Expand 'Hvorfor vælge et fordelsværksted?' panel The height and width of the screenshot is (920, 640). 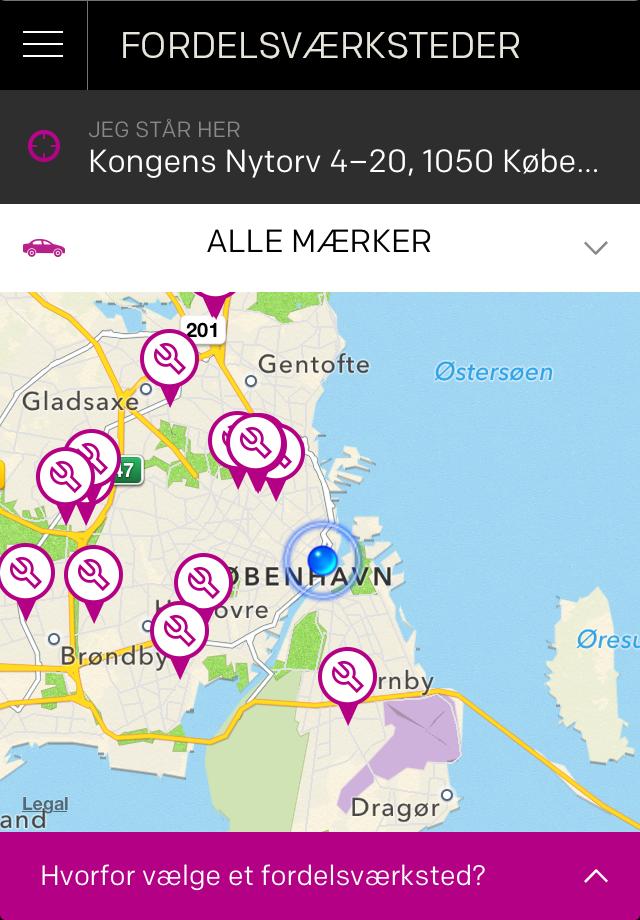click(x=320, y=876)
